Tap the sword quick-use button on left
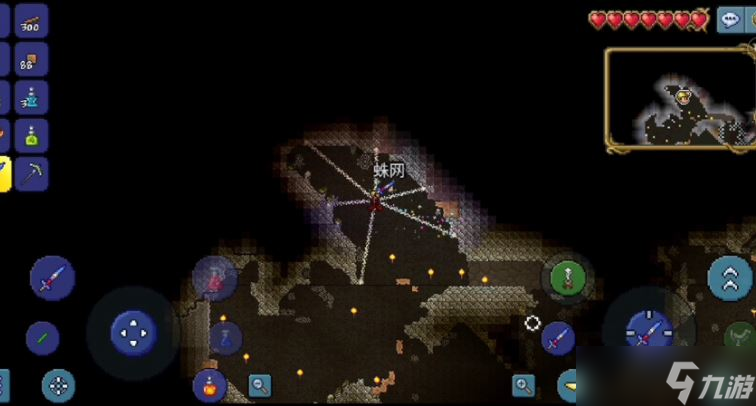Image resolution: width=756 pixels, height=406 pixels. click(51, 278)
